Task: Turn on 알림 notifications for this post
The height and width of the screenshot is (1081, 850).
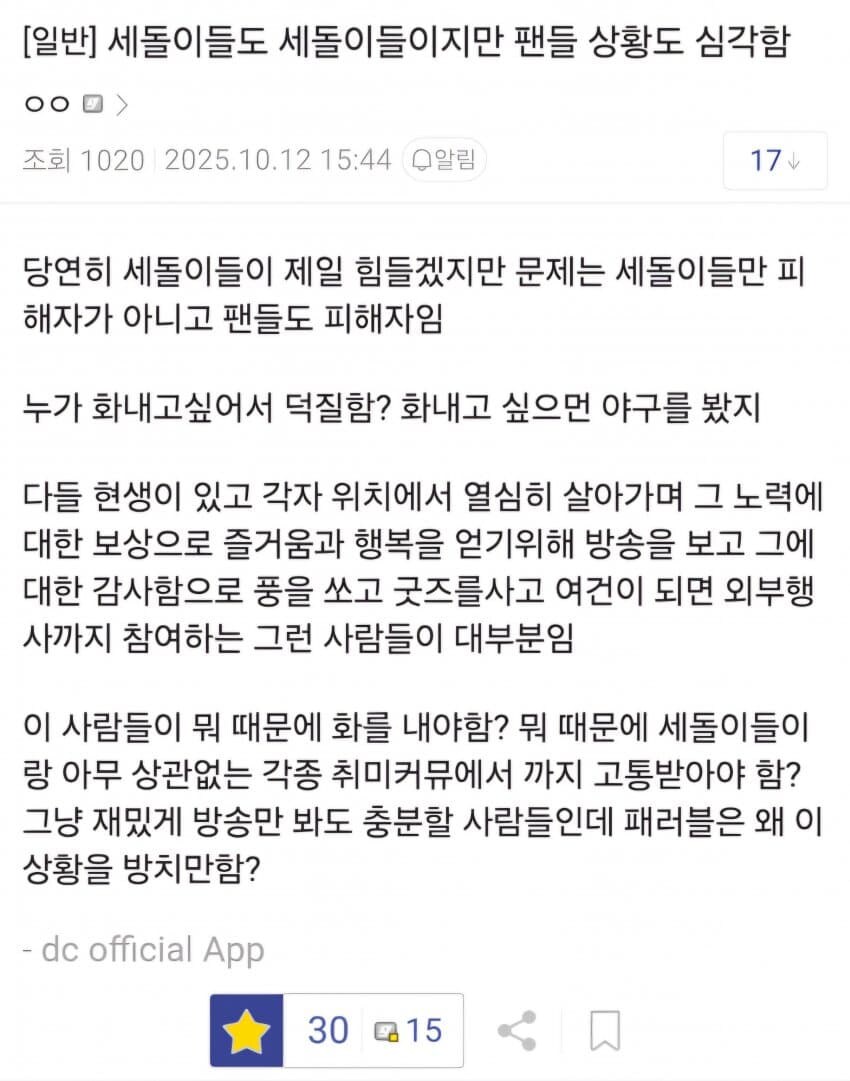Action: point(444,160)
